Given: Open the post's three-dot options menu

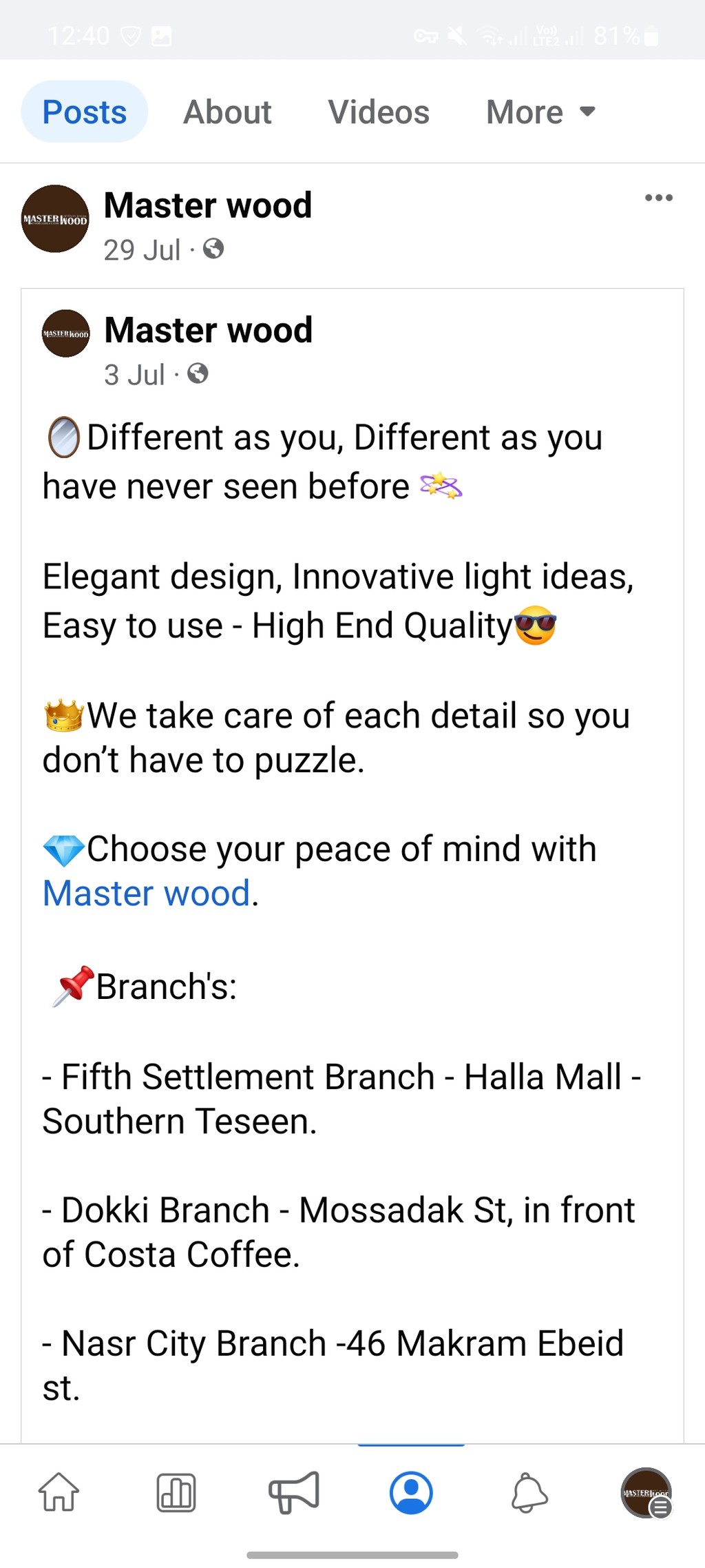Looking at the screenshot, I should [658, 198].
